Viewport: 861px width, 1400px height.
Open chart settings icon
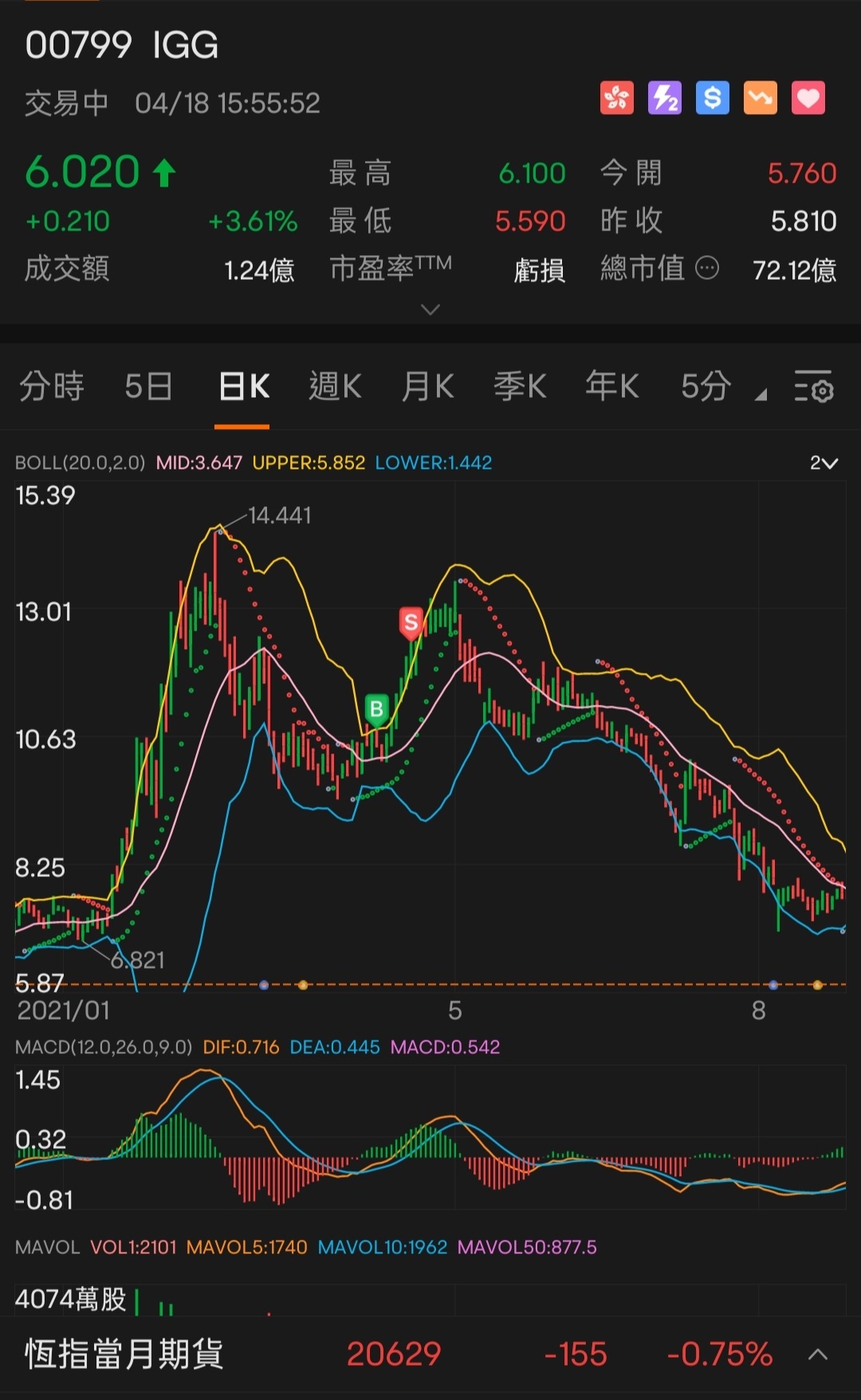[814, 387]
